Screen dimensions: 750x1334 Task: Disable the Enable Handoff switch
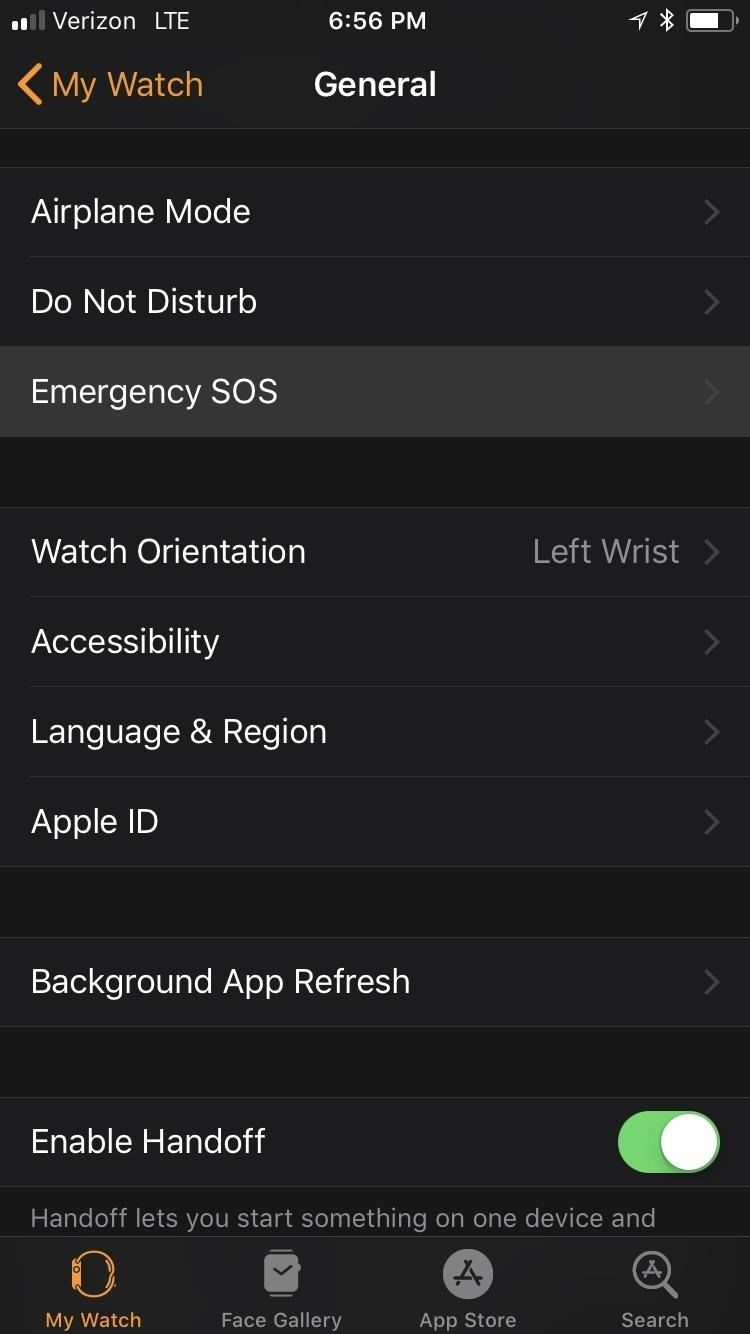click(668, 1142)
